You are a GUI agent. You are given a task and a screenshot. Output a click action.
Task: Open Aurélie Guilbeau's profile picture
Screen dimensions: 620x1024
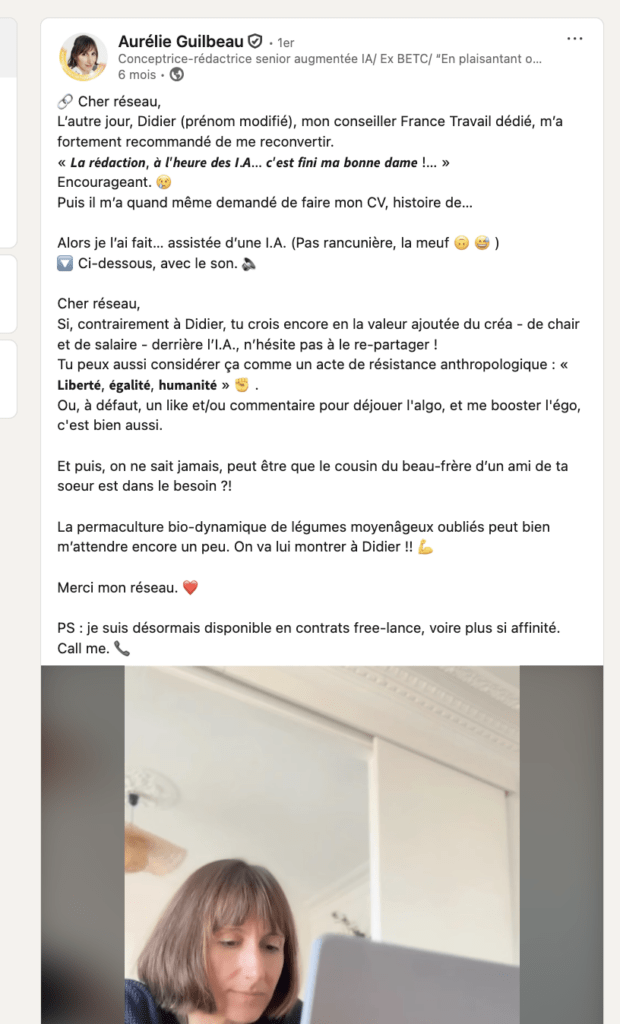click(x=84, y=57)
